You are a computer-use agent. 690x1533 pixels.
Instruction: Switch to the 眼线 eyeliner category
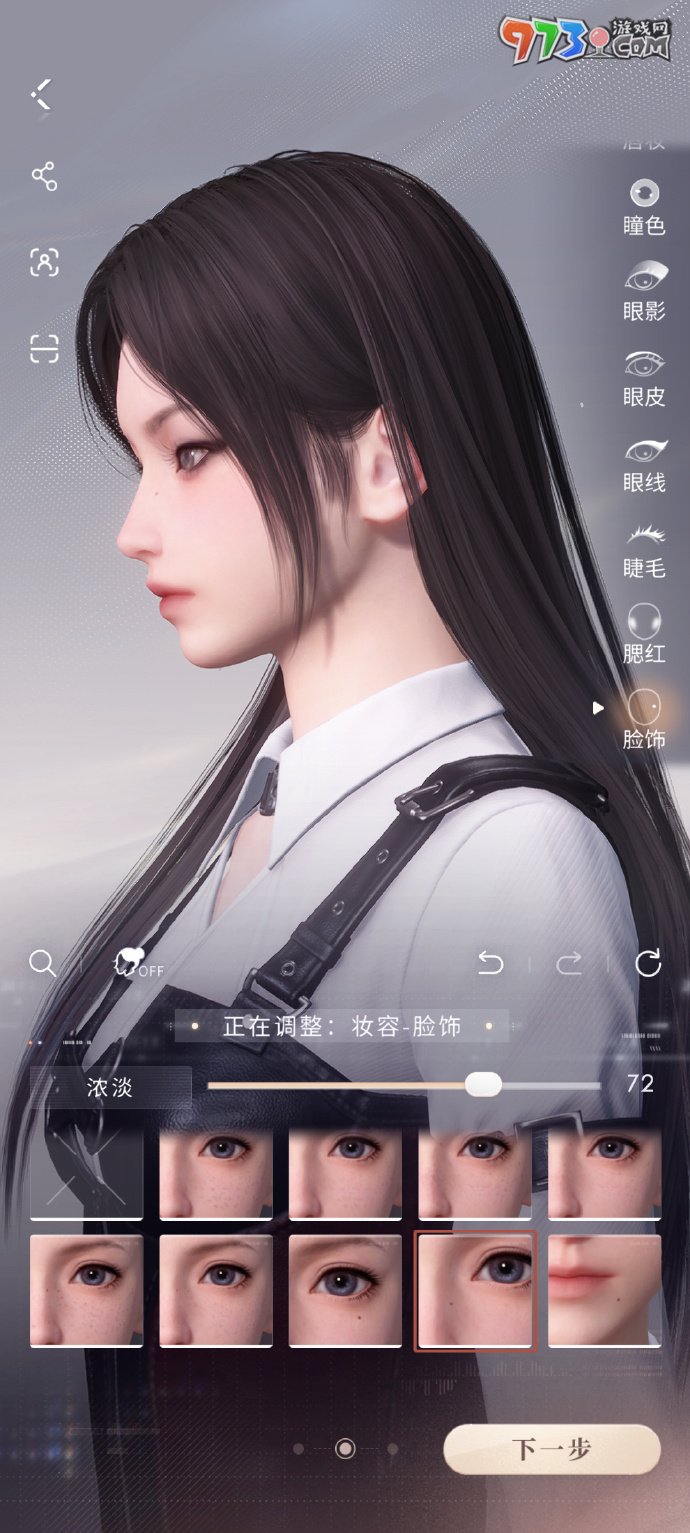(643, 463)
